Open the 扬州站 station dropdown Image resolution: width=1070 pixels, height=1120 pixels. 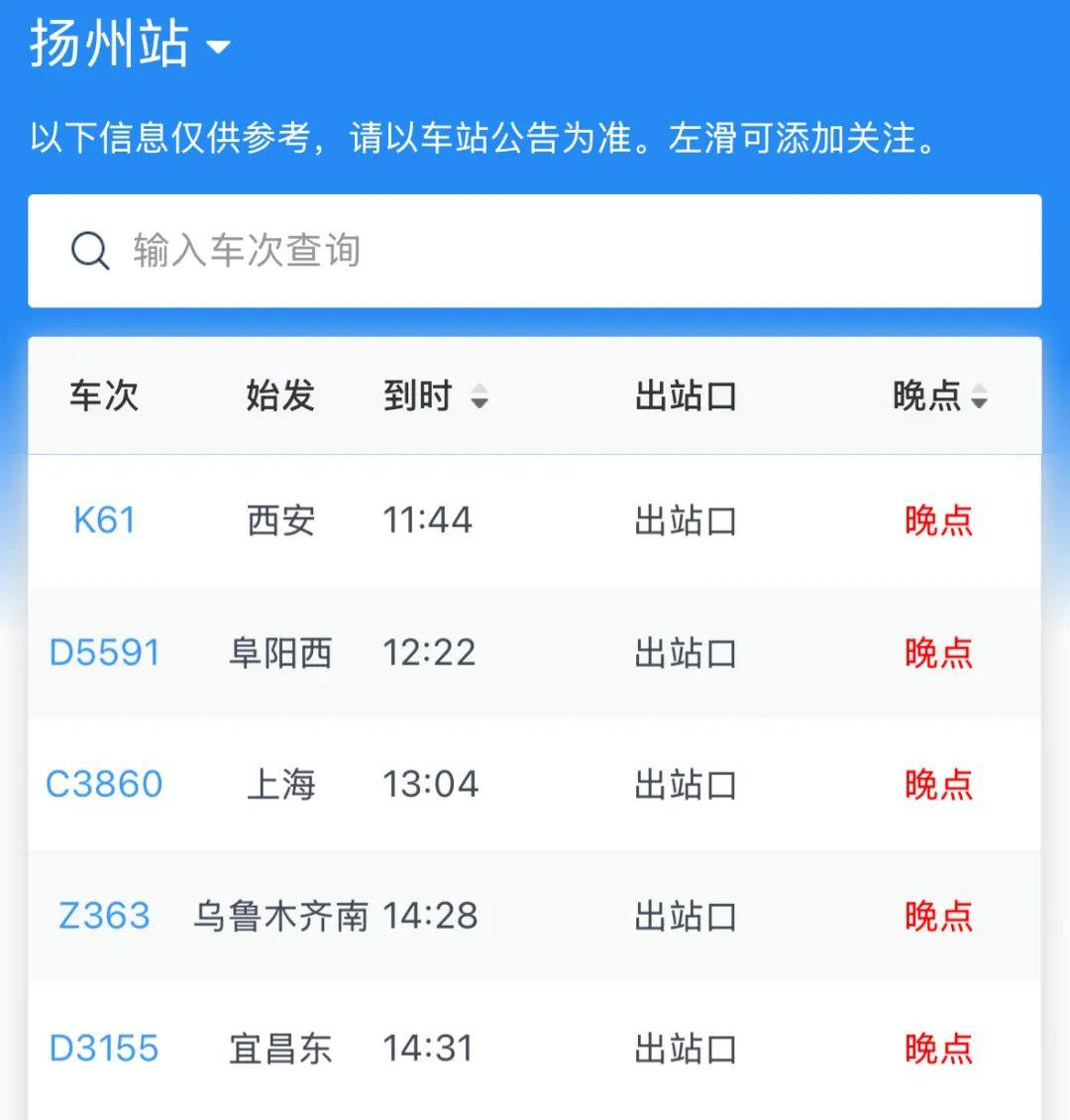click(x=130, y=45)
